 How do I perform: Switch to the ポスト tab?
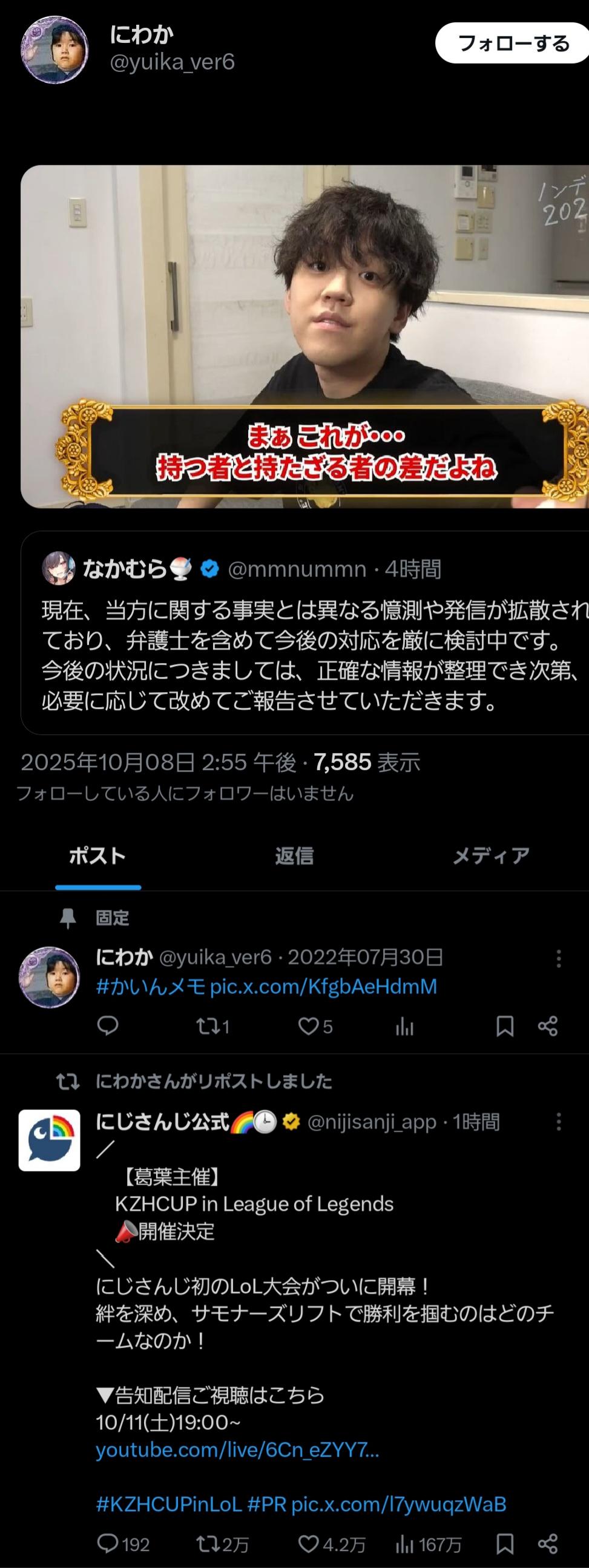[97, 856]
